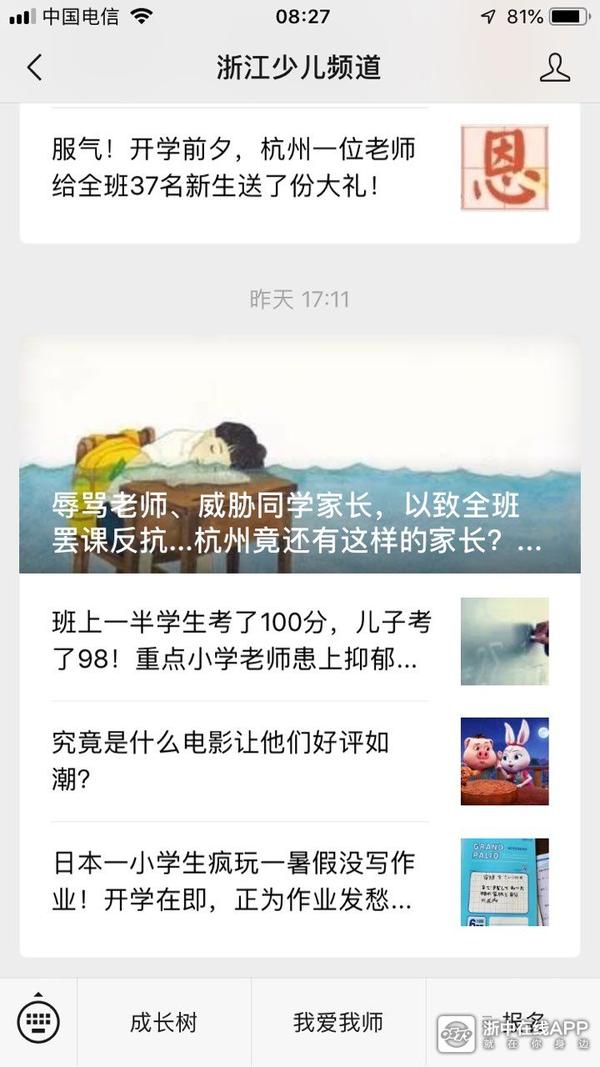Image resolution: width=600 pixels, height=1067 pixels.
Task: Open the account profile icon
Action: (554, 68)
